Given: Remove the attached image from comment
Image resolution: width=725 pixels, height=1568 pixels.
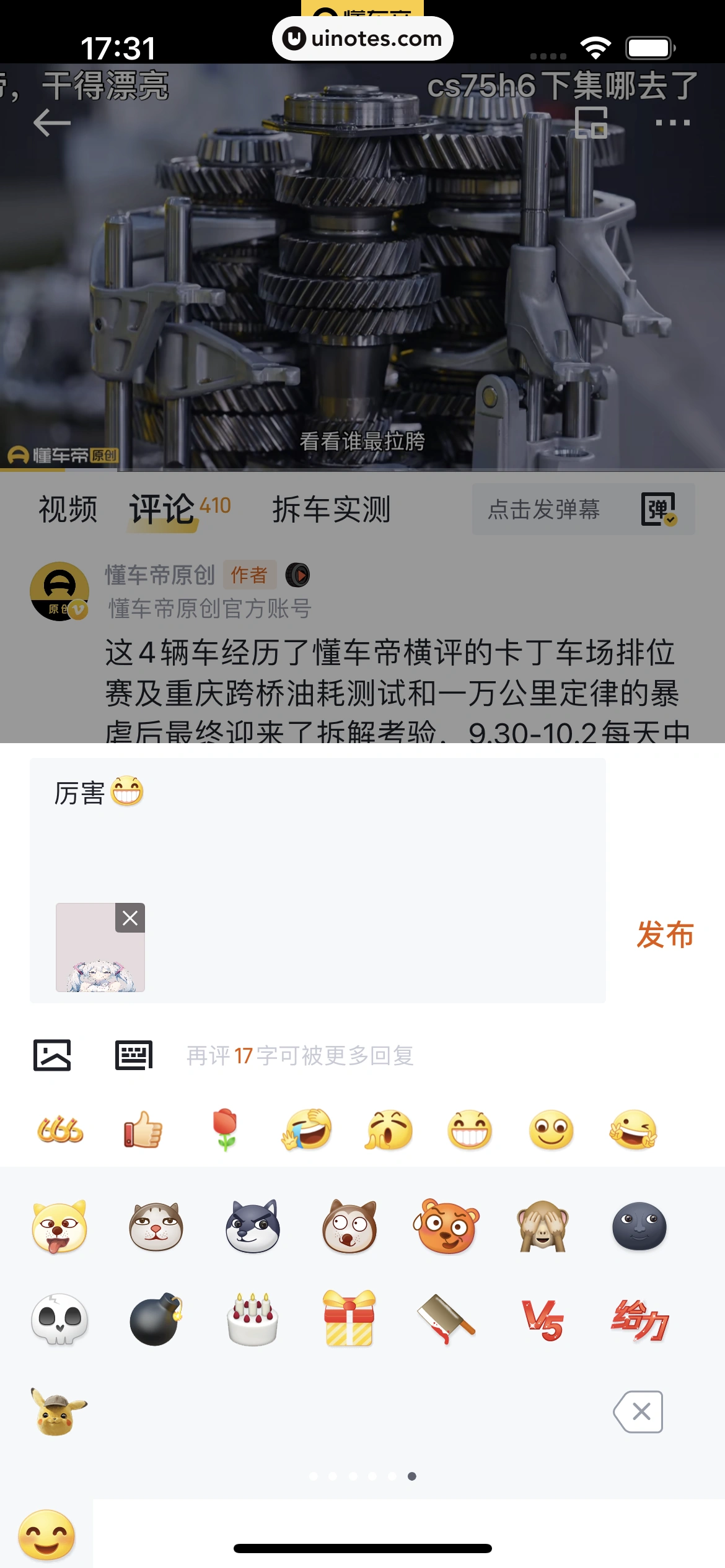Looking at the screenshot, I should (130, 918).
